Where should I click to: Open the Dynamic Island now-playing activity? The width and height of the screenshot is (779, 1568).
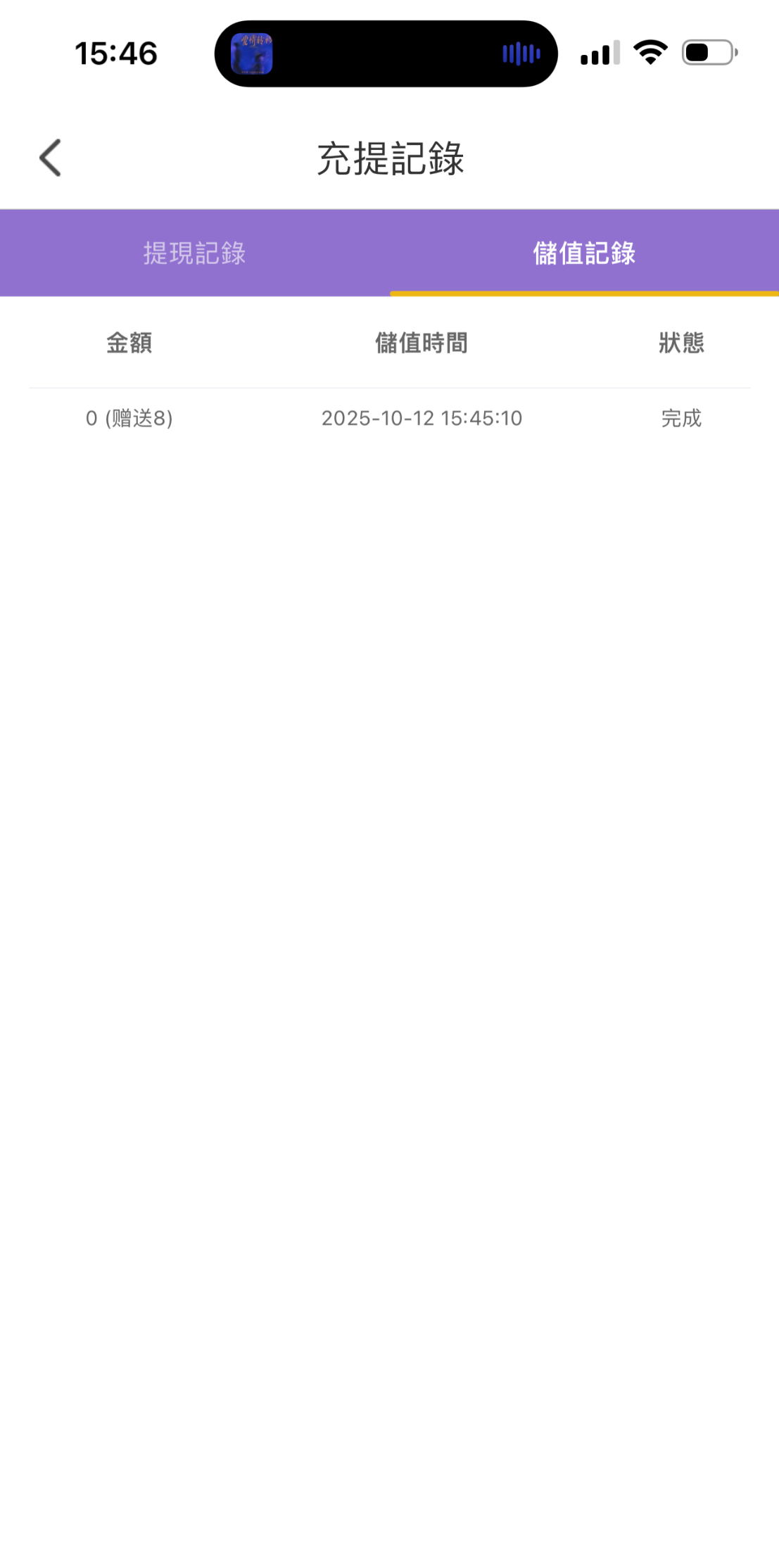(x=386, y=53)
